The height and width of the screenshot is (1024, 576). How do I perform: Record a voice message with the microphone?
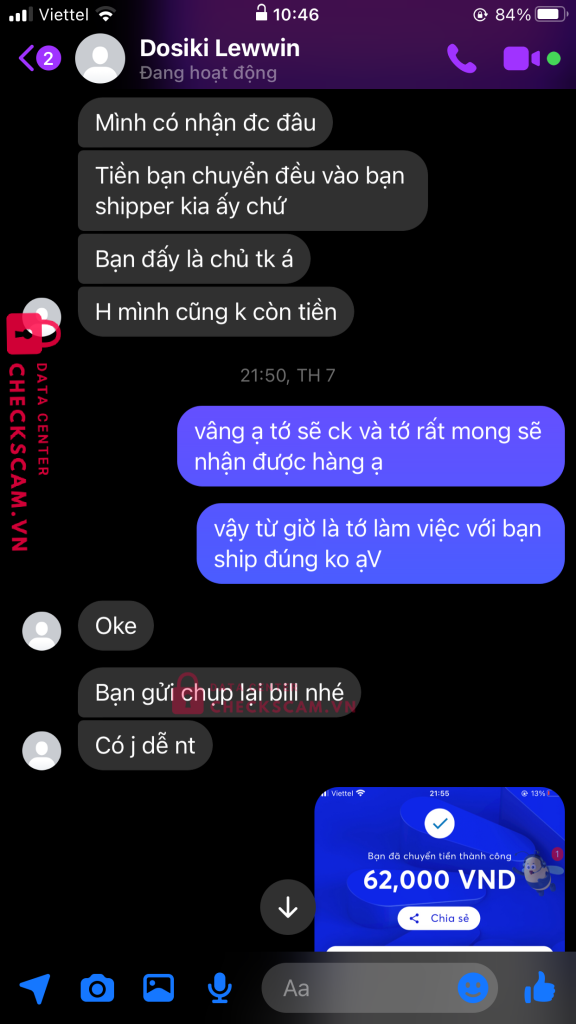(219, 988)
